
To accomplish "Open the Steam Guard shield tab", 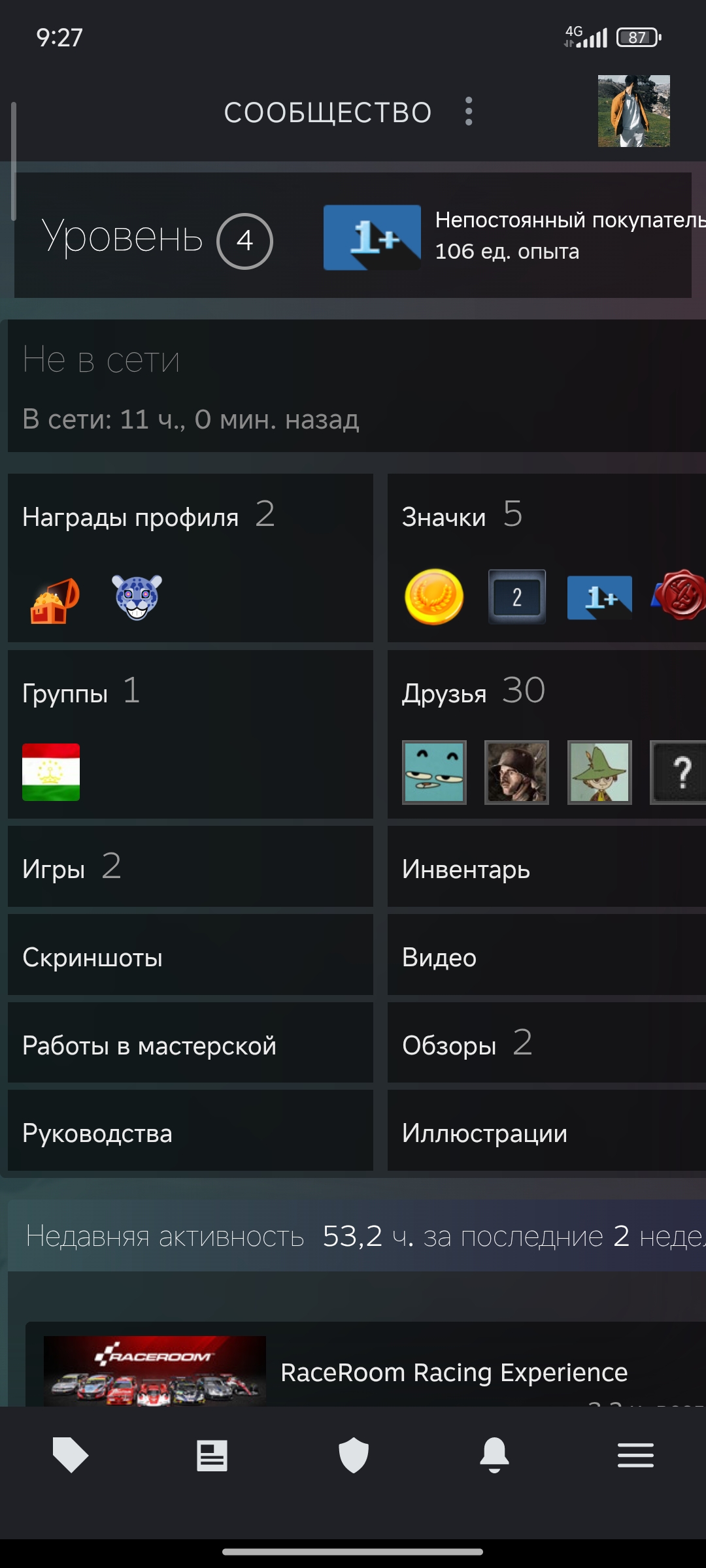I will pyautogui.click(x=354, y=1455).
